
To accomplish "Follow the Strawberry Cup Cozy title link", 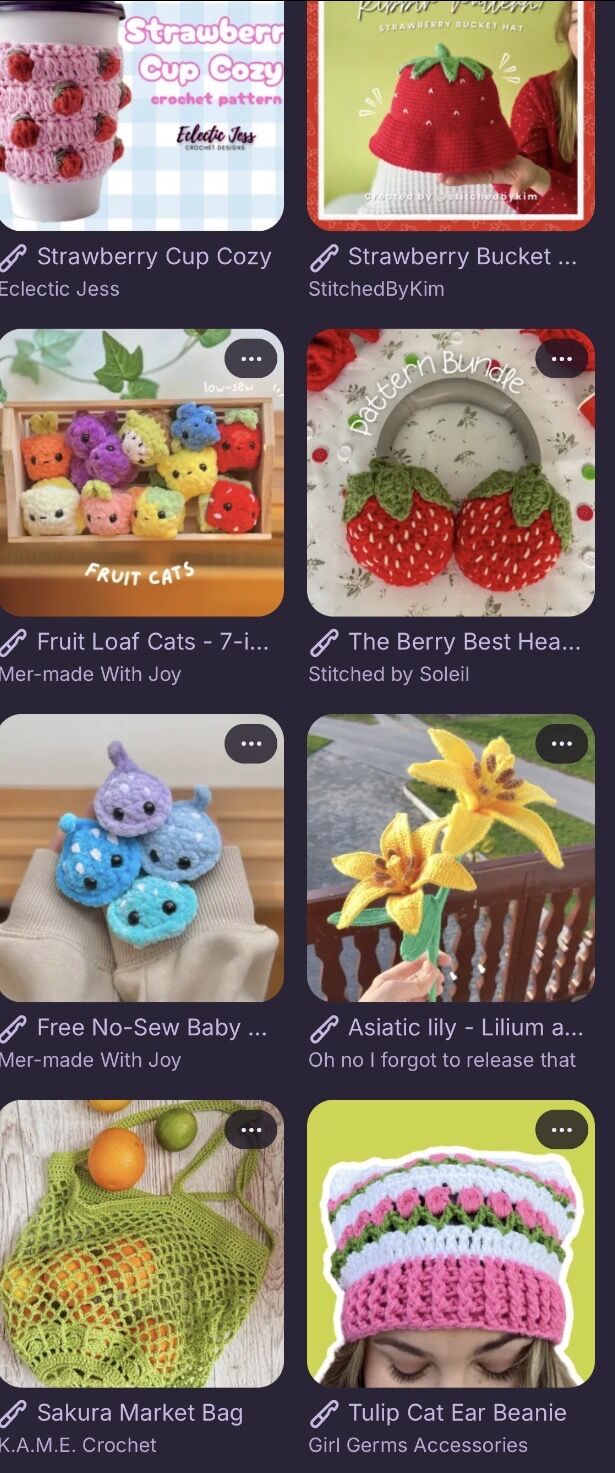I will tap(153, 257).
